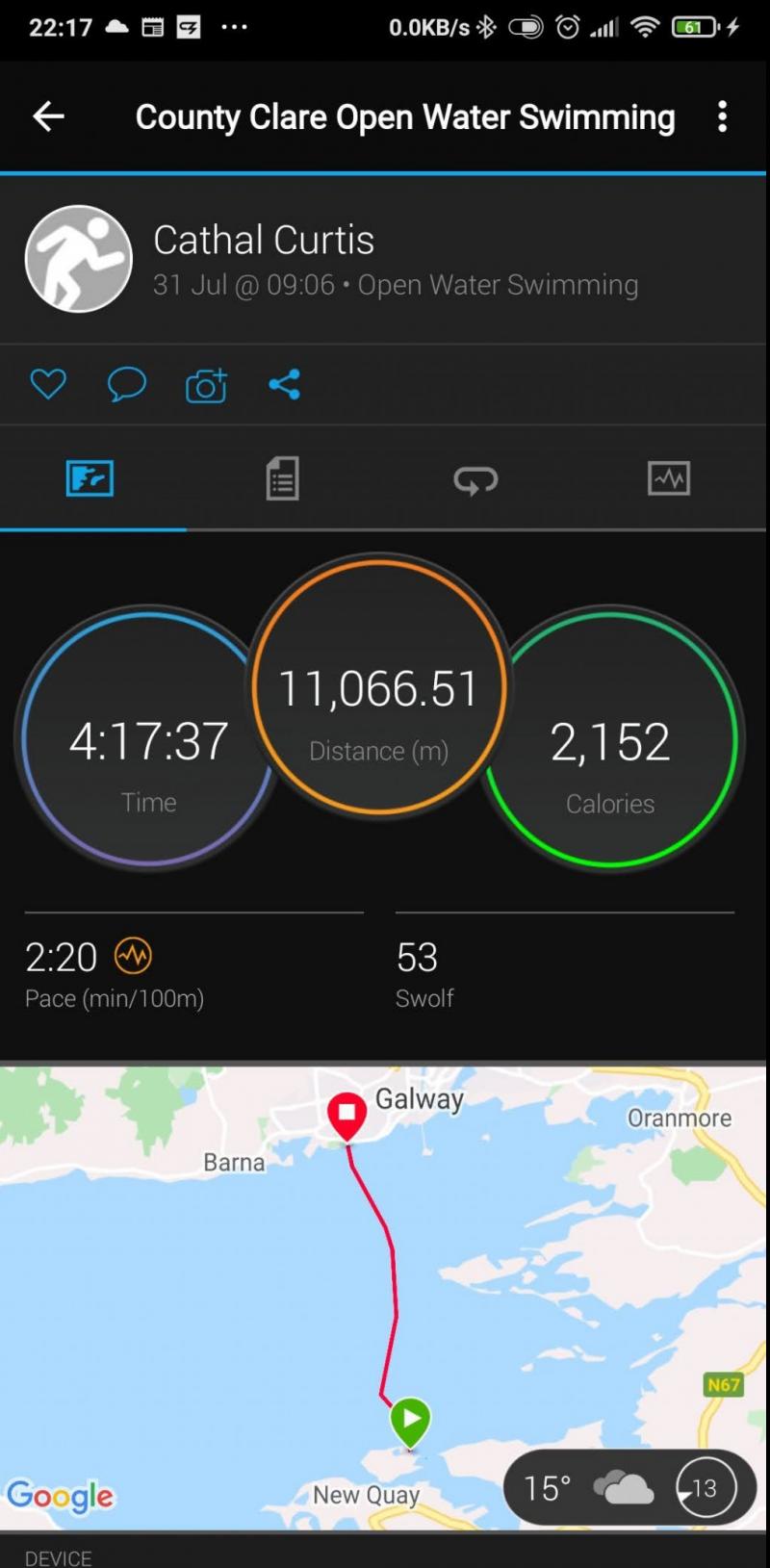Open the comment bubble icon
Viewport: 770px width, 1568px height.
[x=126, y=384]
